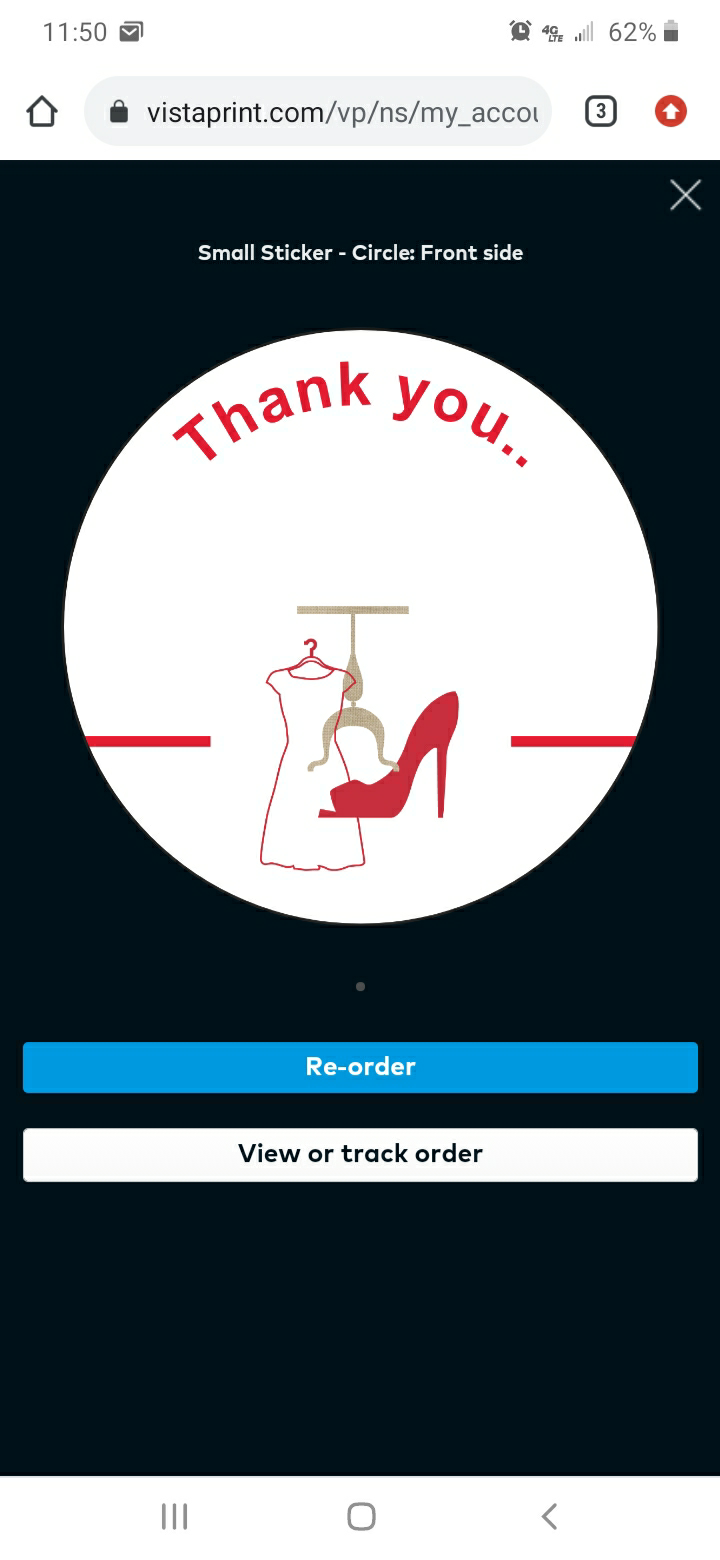Close the sticker preview overlay

coord(685,195)
